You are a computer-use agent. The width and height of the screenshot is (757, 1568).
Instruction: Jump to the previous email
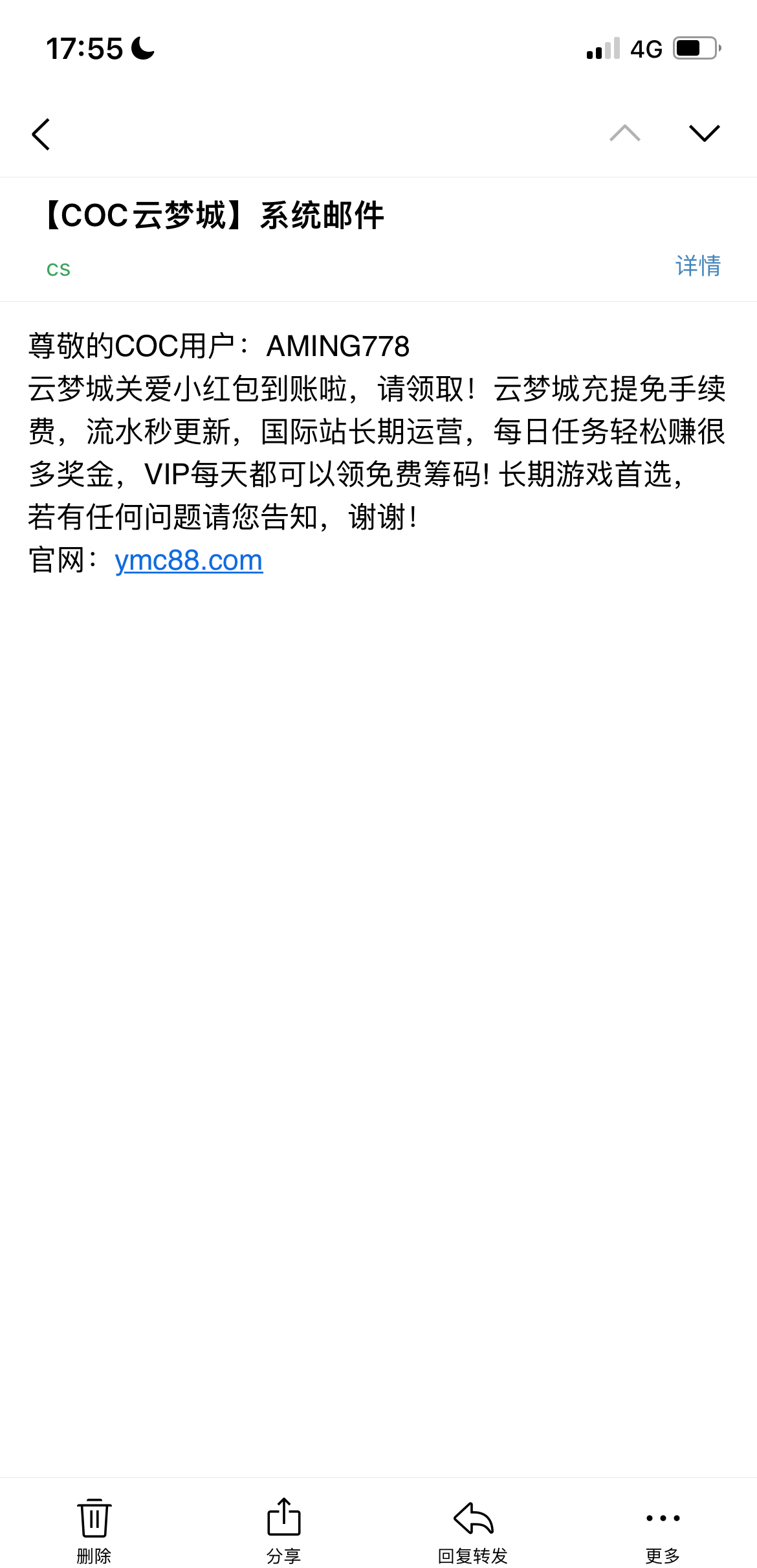pos(624,133)
